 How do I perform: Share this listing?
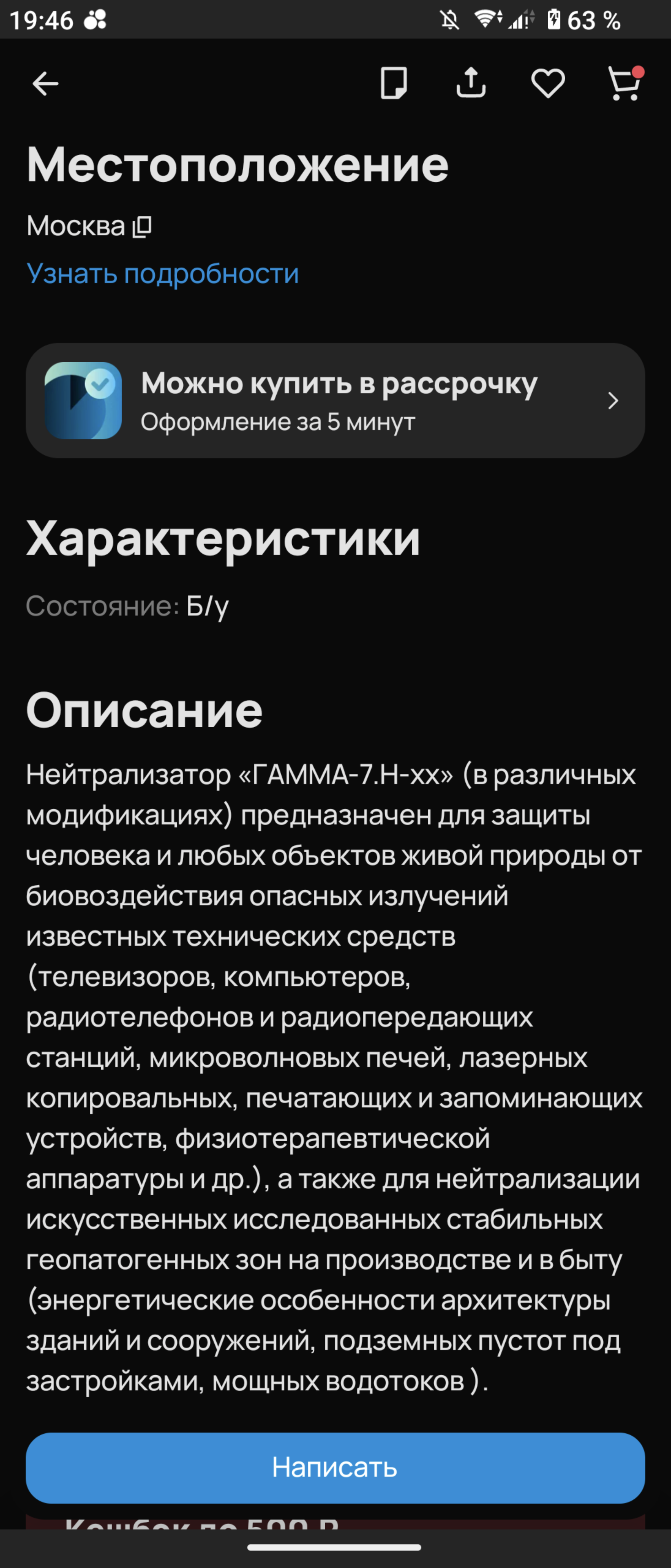pos(471,83)
